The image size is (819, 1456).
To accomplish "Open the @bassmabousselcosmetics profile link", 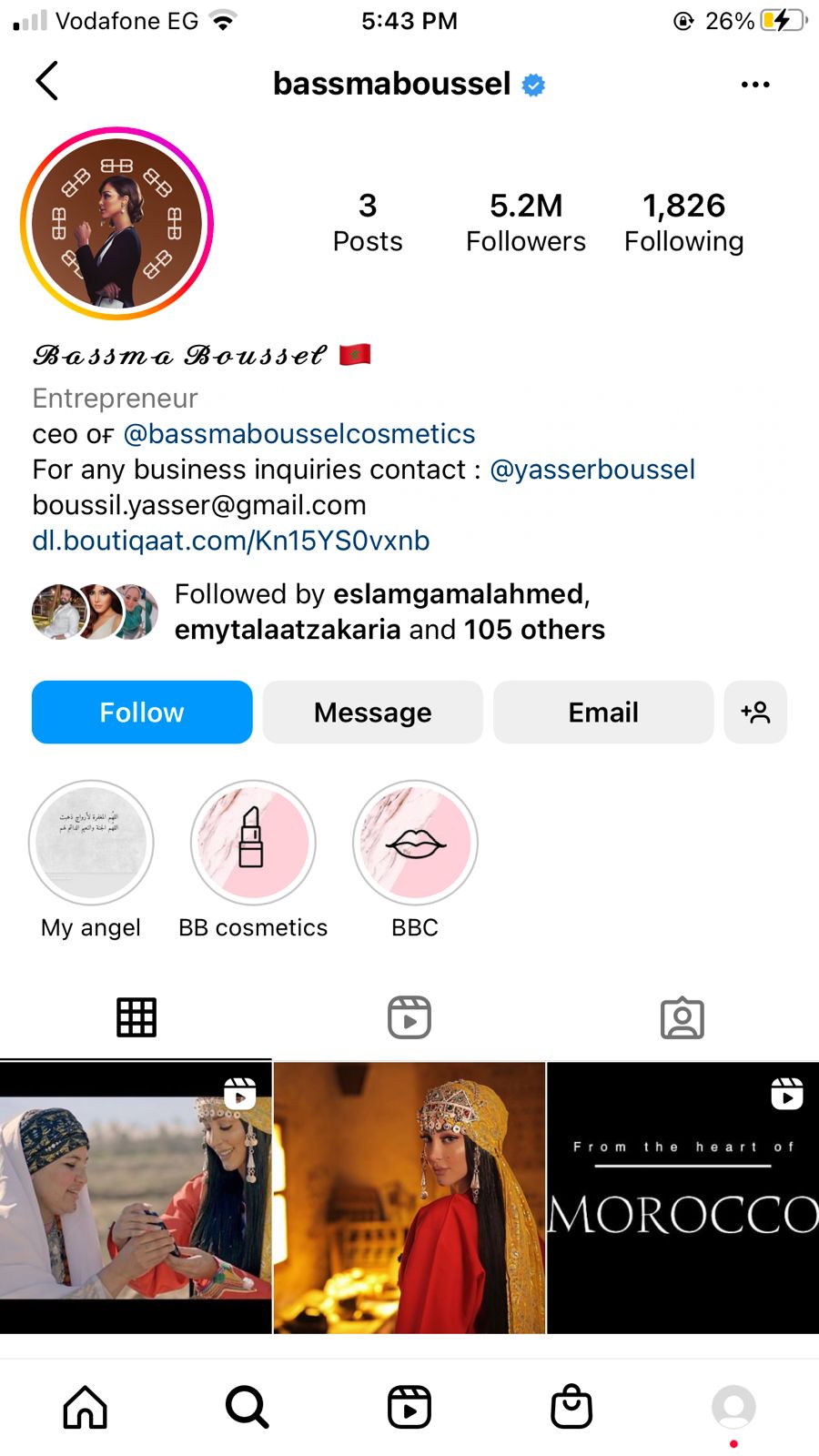I will point(299,434).
